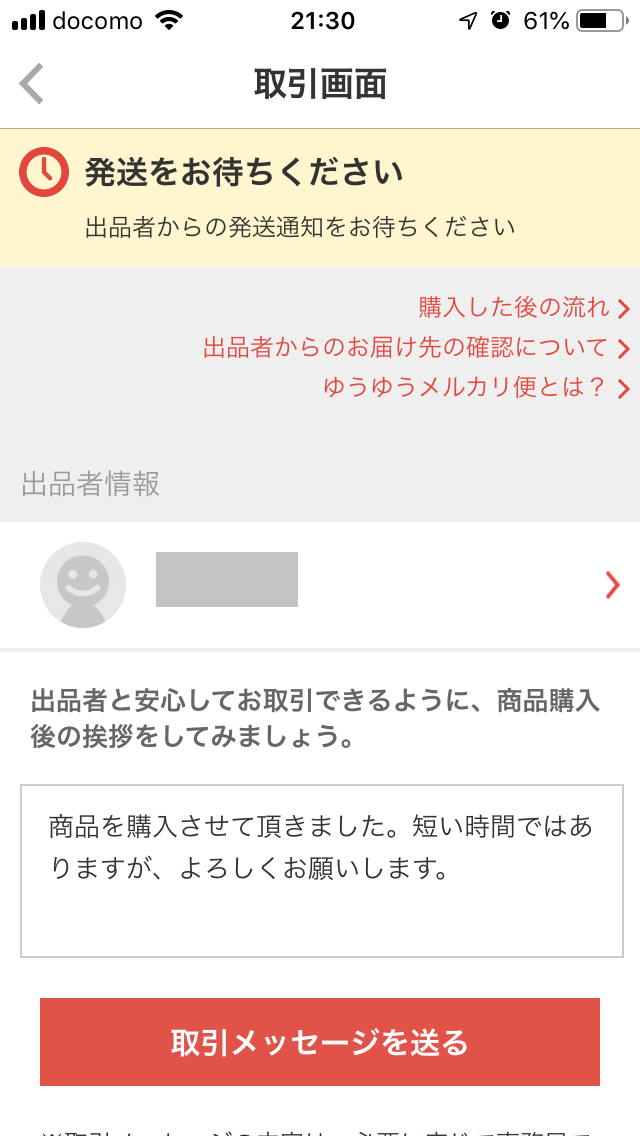Go back from the 取引画面 screen
640x1136 pixels.
click(32, 84)
